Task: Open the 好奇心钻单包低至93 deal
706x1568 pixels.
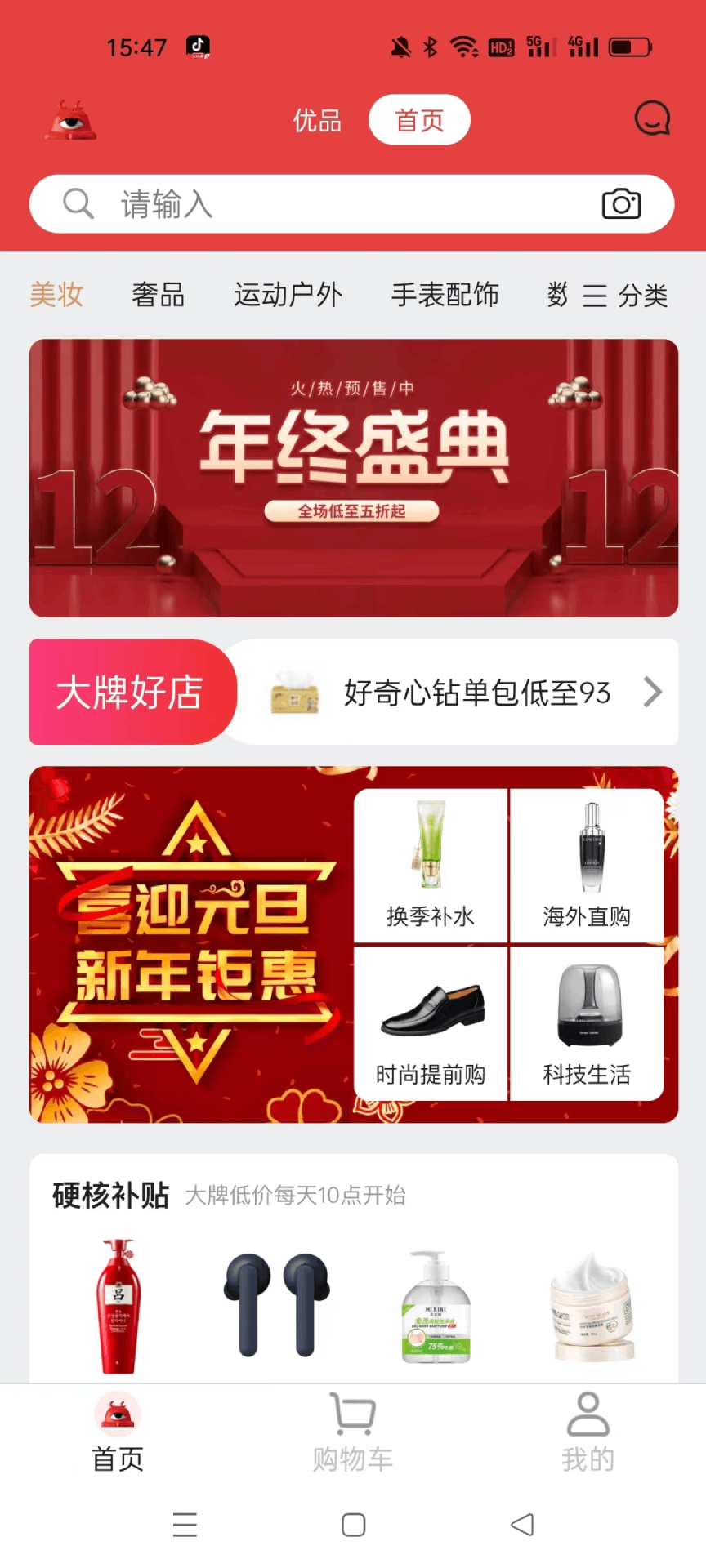Action: tap(477, 693)
